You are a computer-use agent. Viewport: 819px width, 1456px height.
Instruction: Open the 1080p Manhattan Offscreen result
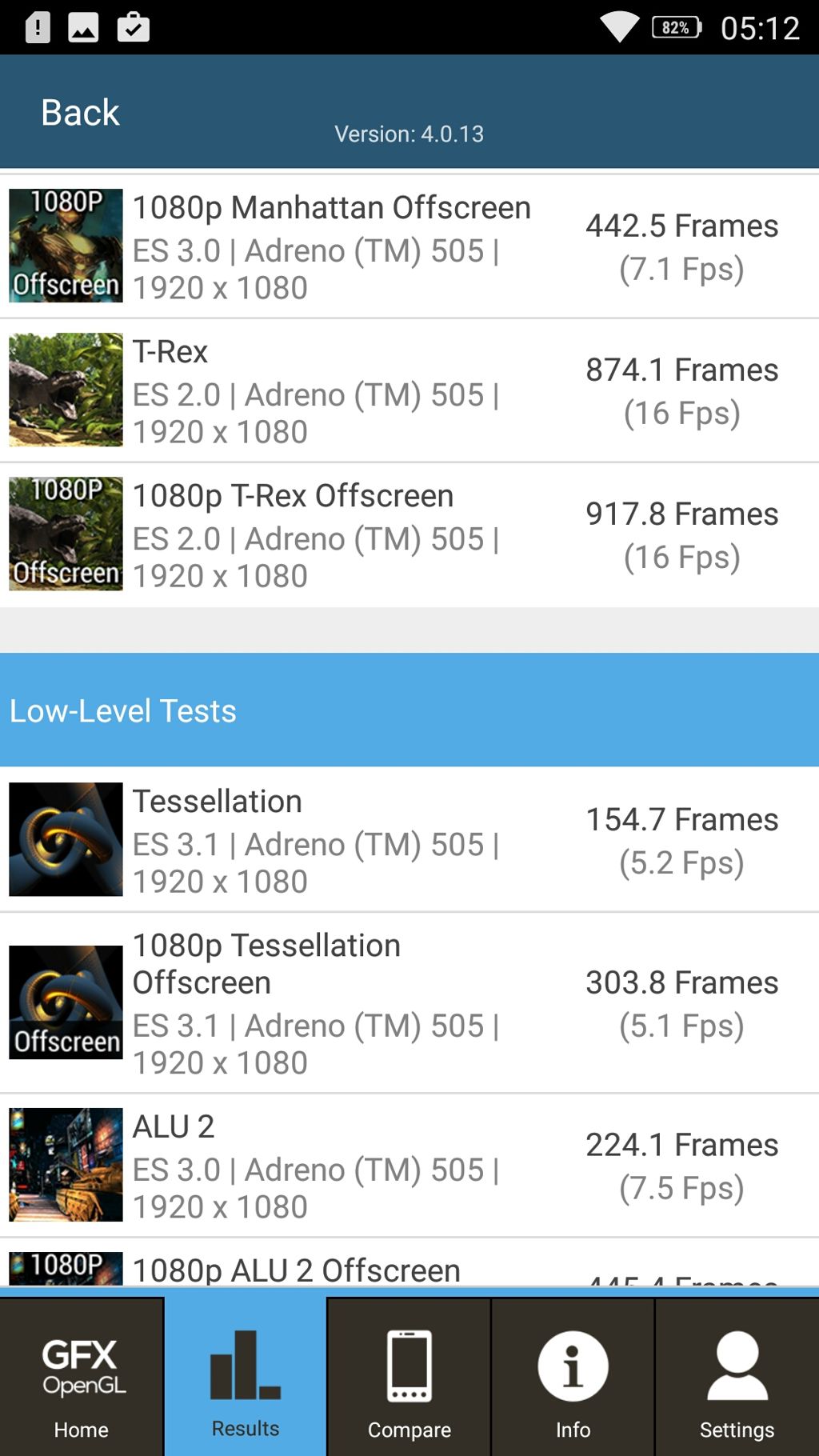pos(409,246)
